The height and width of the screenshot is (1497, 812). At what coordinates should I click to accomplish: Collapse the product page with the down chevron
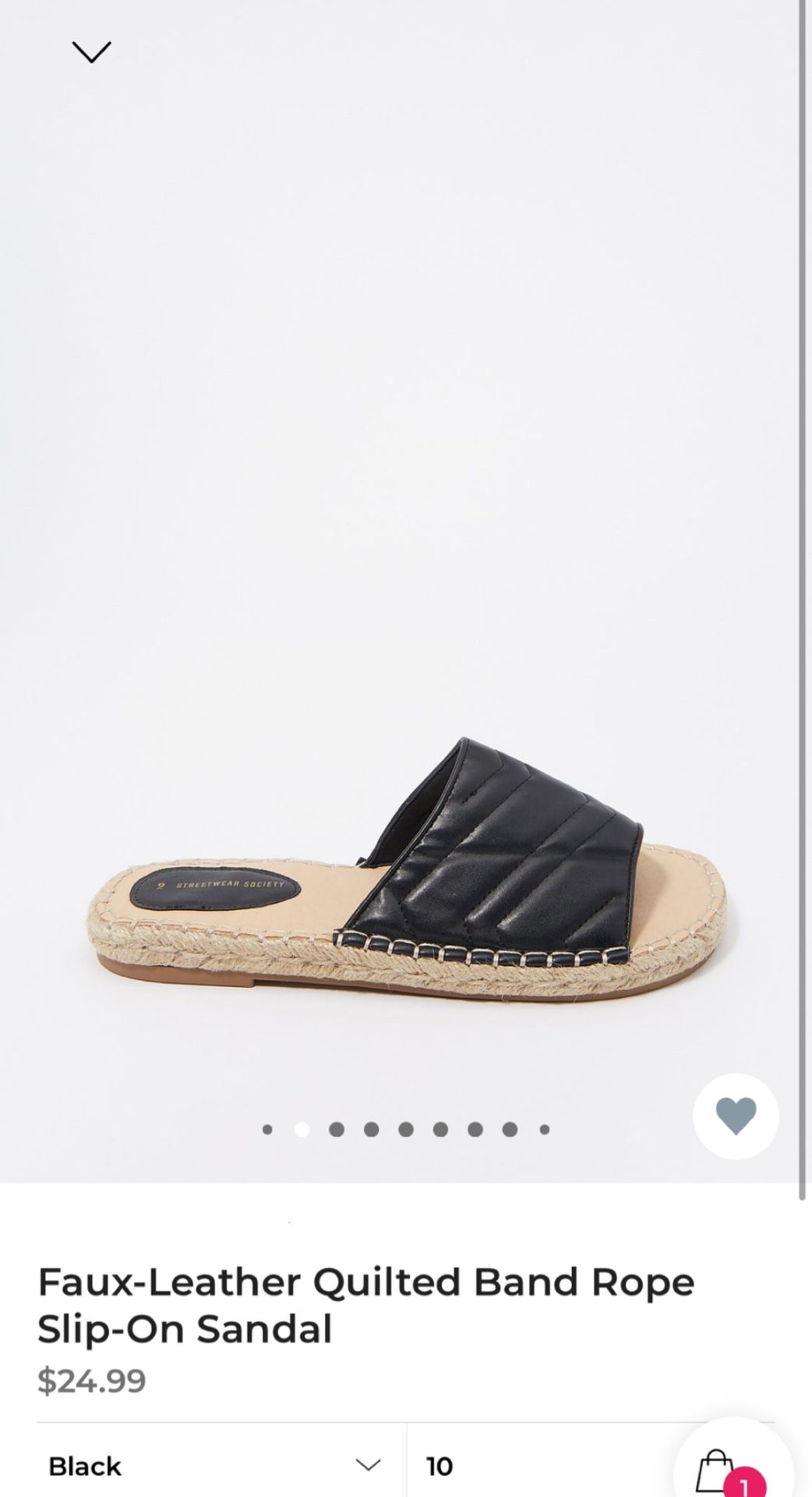point(92,52)
